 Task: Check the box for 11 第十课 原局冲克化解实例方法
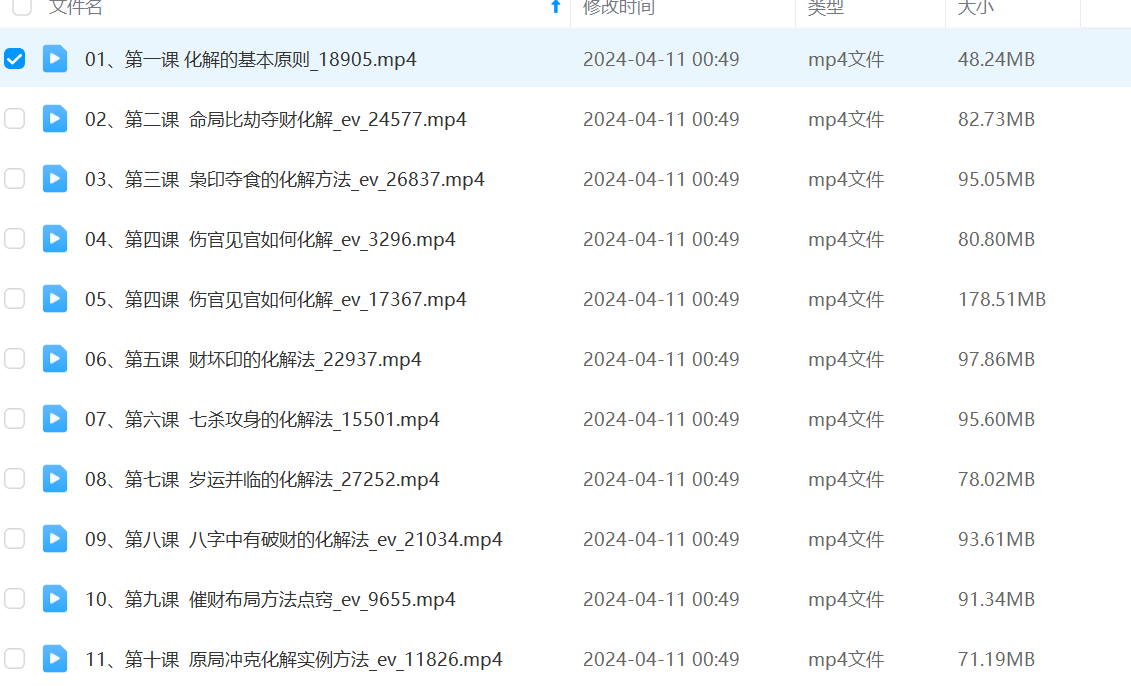pos(14,658)
